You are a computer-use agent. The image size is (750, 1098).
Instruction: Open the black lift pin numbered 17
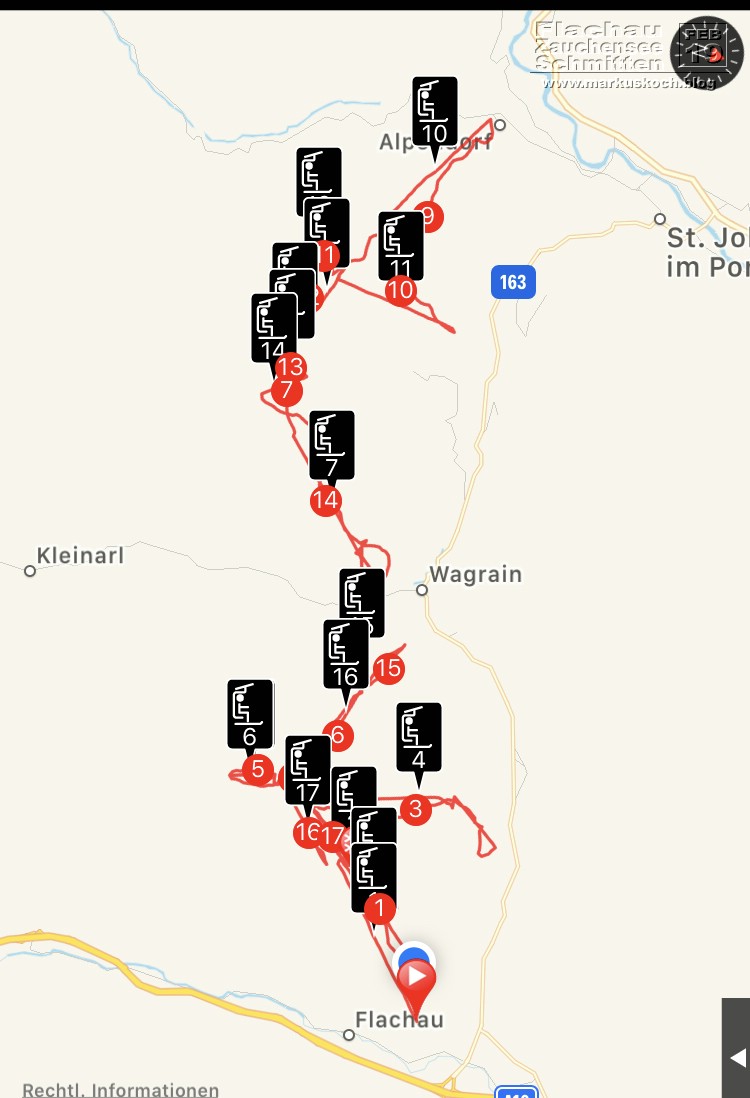pyautogui.click(x=308, y=770)
